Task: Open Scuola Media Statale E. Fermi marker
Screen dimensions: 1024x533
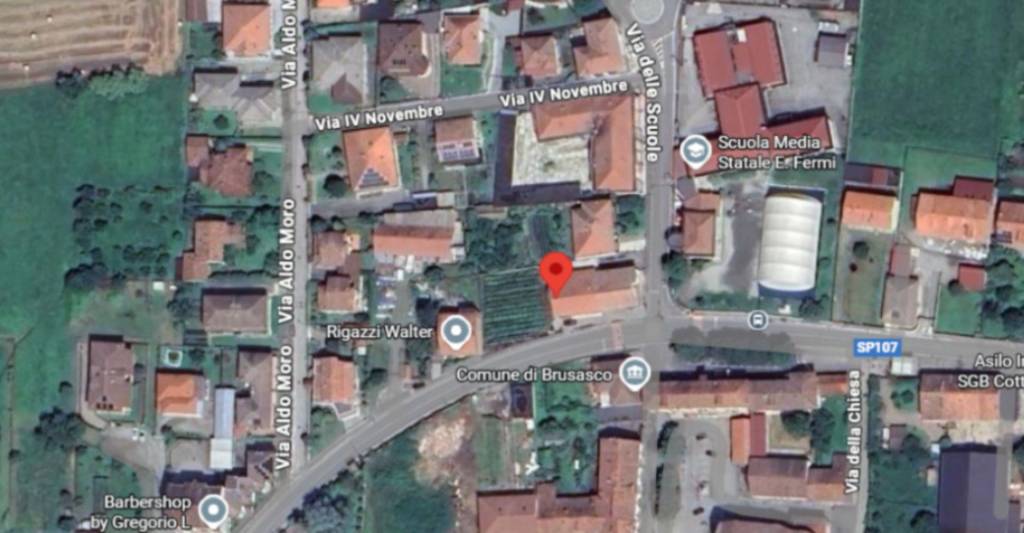Action: click(695, 151)
